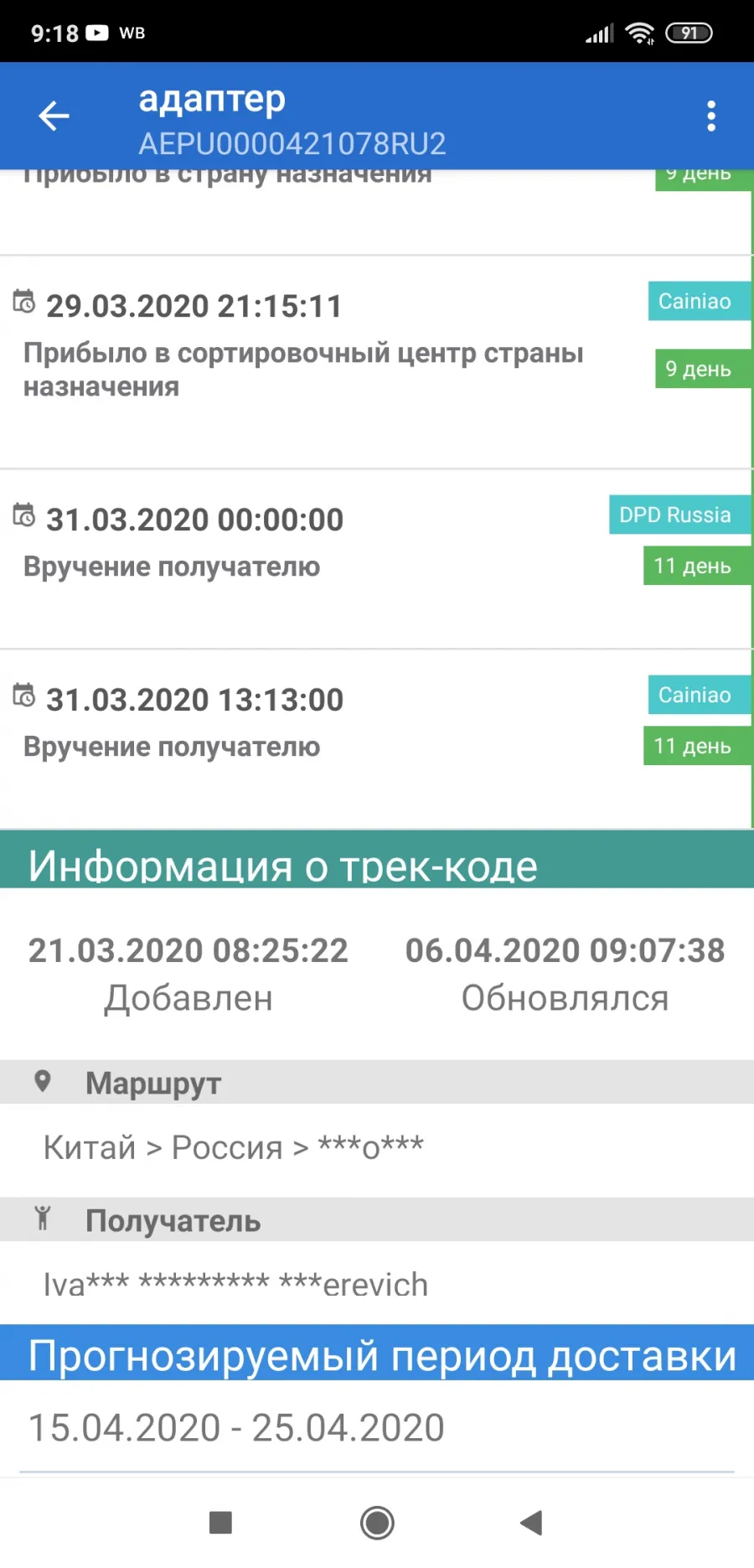This screenshot has height=1568, width=754.
Task: Open the 29.03.2020 21:15:11 tracking event
Action: (376, 362)
